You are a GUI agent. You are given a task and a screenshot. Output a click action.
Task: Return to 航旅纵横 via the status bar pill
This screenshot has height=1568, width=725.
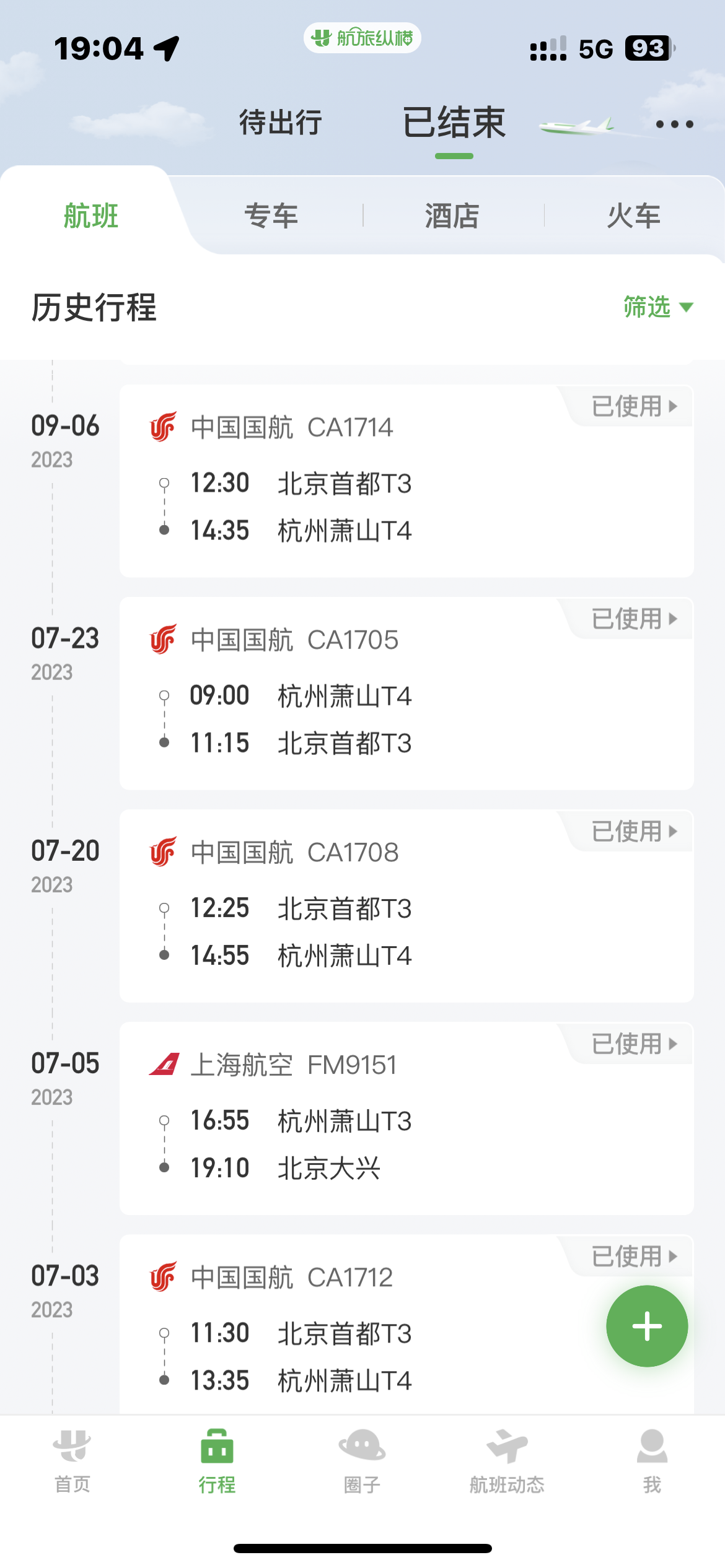(x=362, y=38)
